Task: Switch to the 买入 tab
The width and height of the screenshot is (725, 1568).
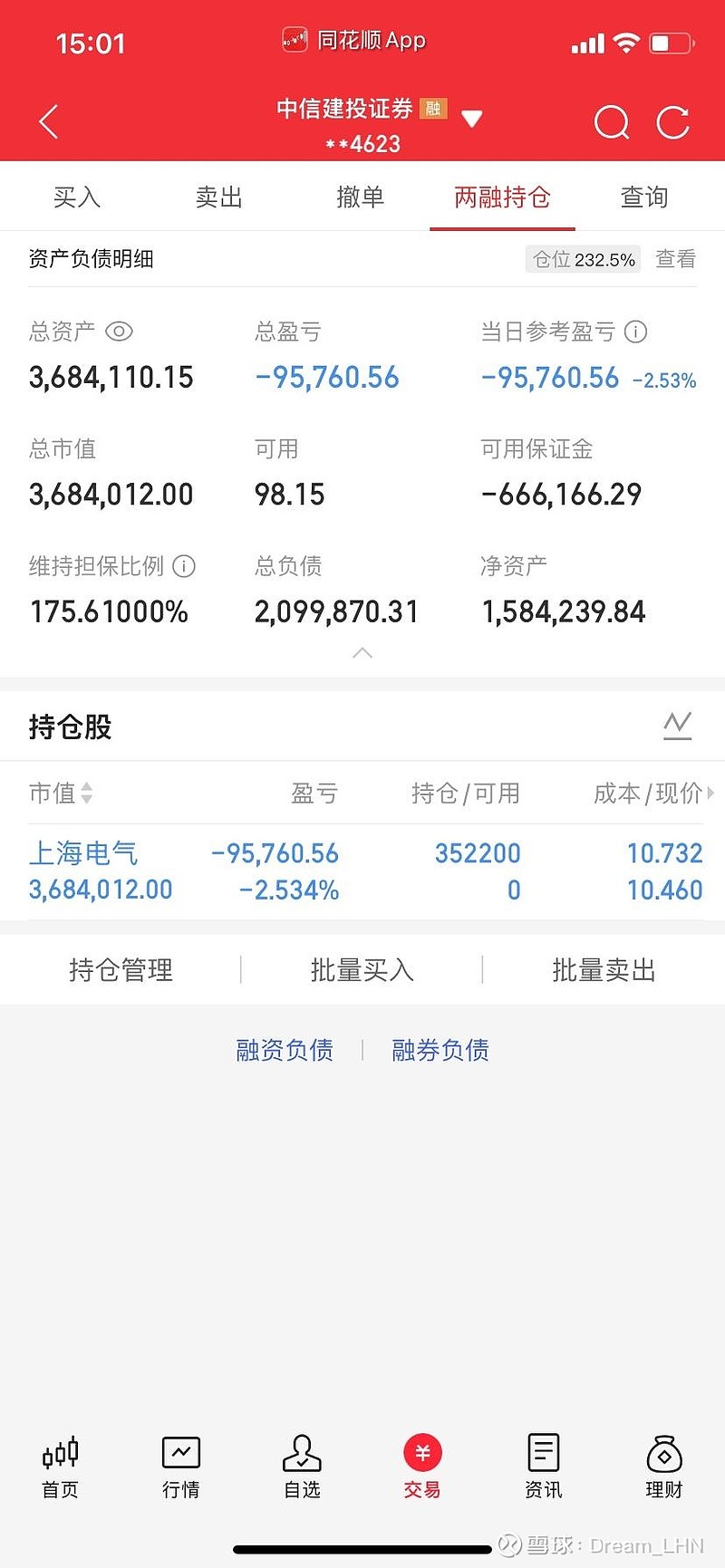Action: click(77, 197)
